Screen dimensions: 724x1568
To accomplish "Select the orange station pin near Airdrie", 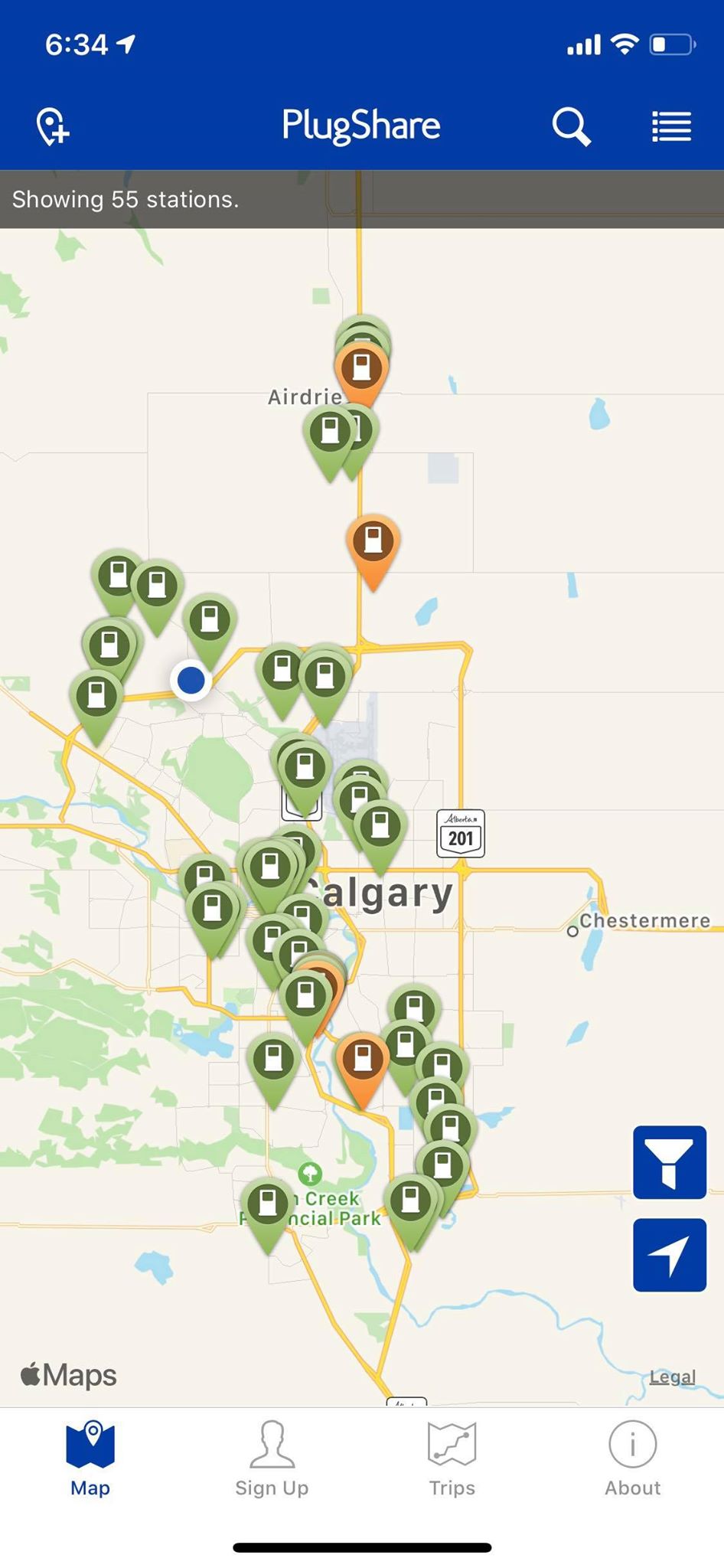I will [x=361, y=371].
